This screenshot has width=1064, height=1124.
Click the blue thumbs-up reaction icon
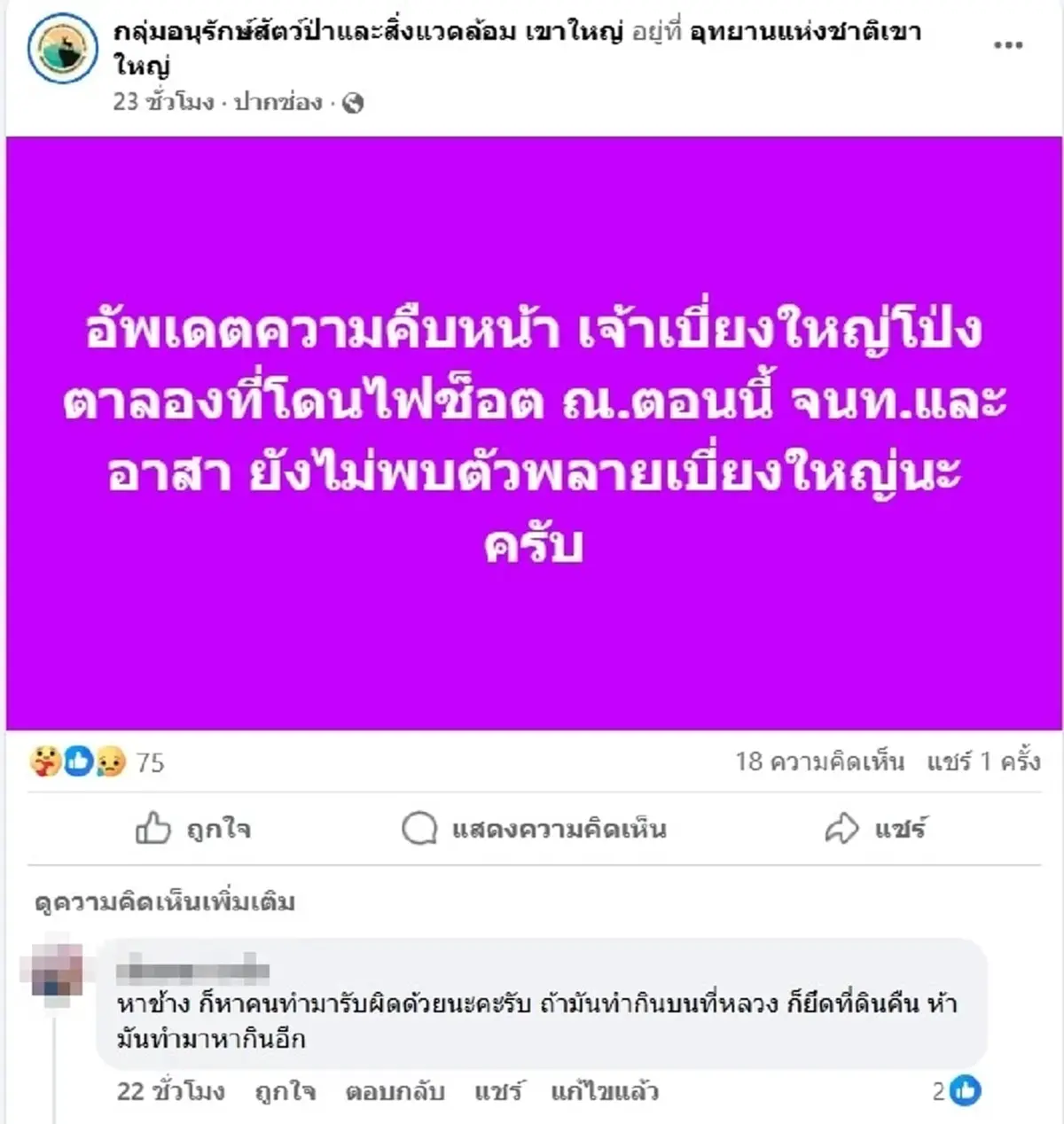coord(78,759)
